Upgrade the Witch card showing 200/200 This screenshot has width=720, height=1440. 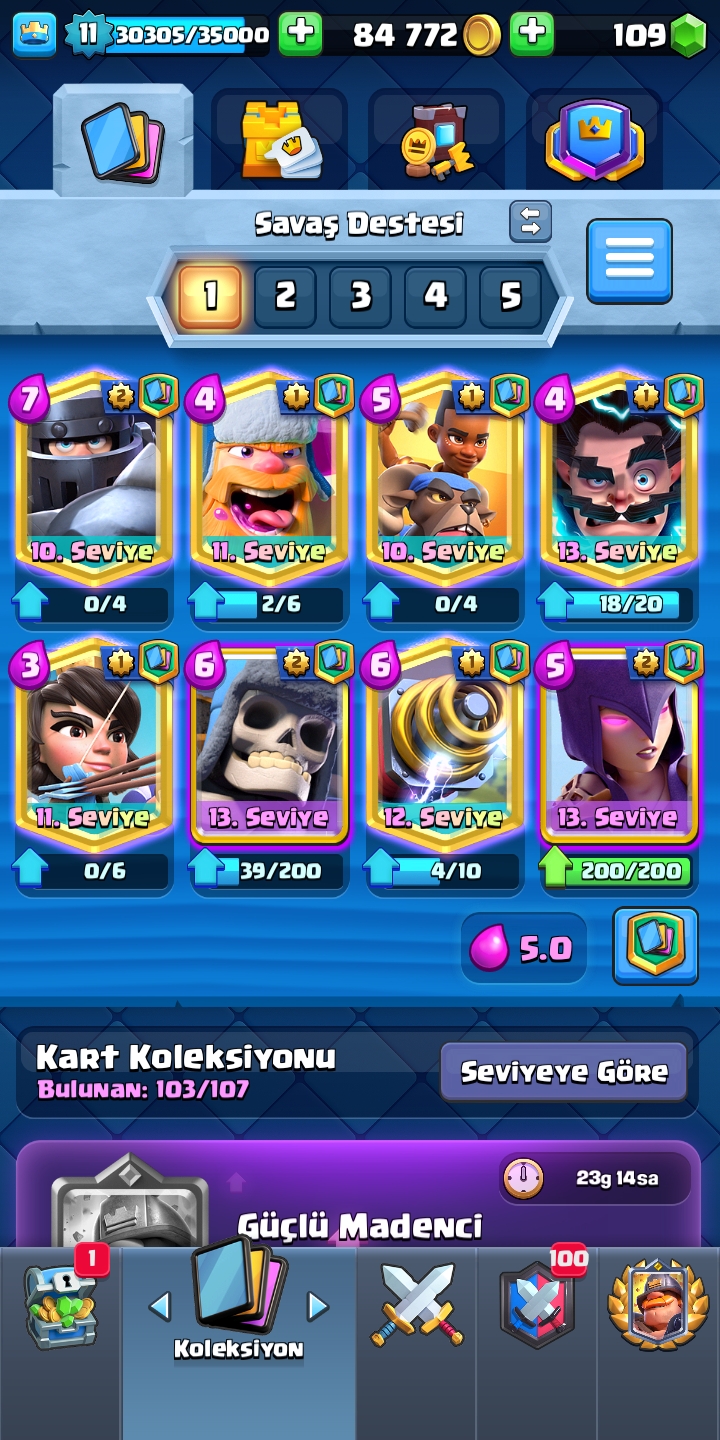pyautogui.click(x=617, y=871)
